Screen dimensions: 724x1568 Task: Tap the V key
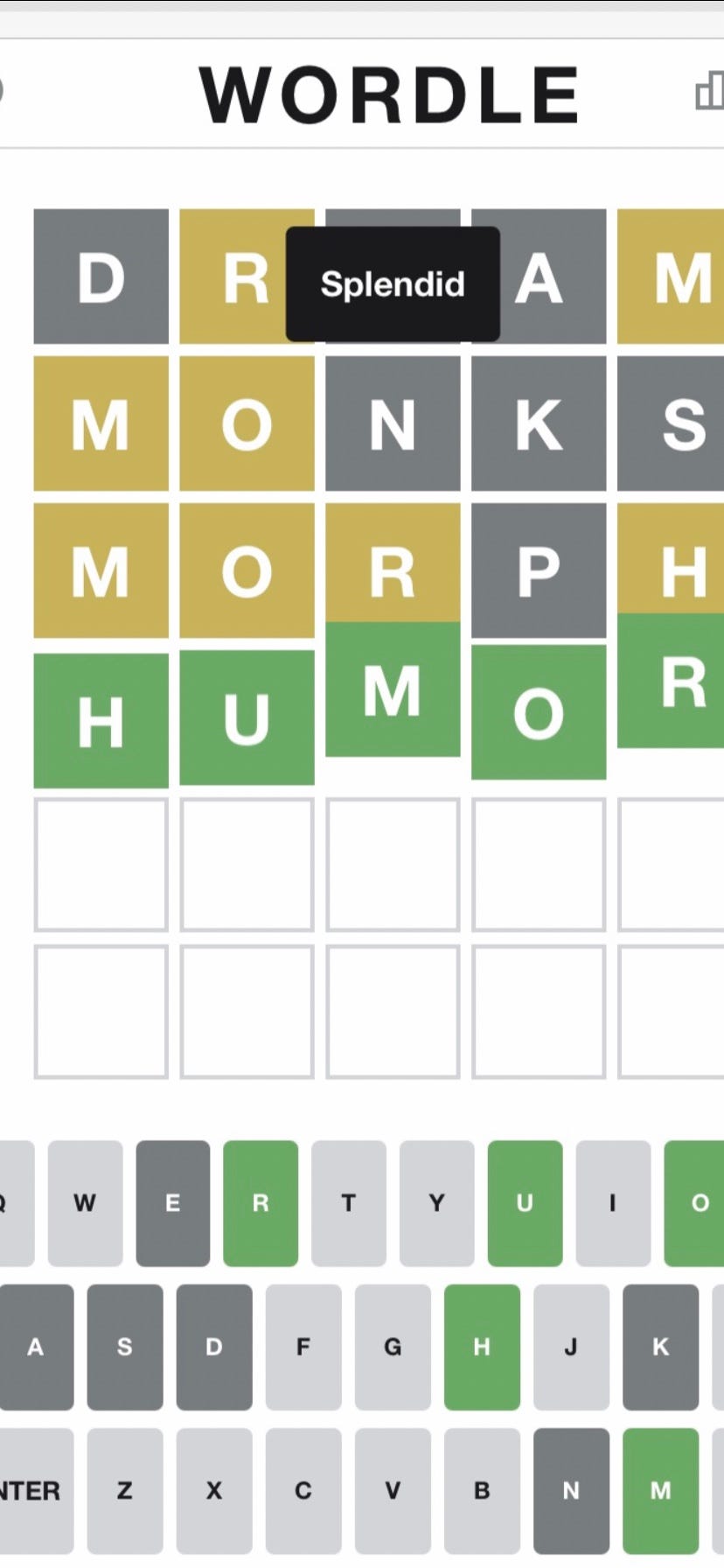(x=393, y=1490)
